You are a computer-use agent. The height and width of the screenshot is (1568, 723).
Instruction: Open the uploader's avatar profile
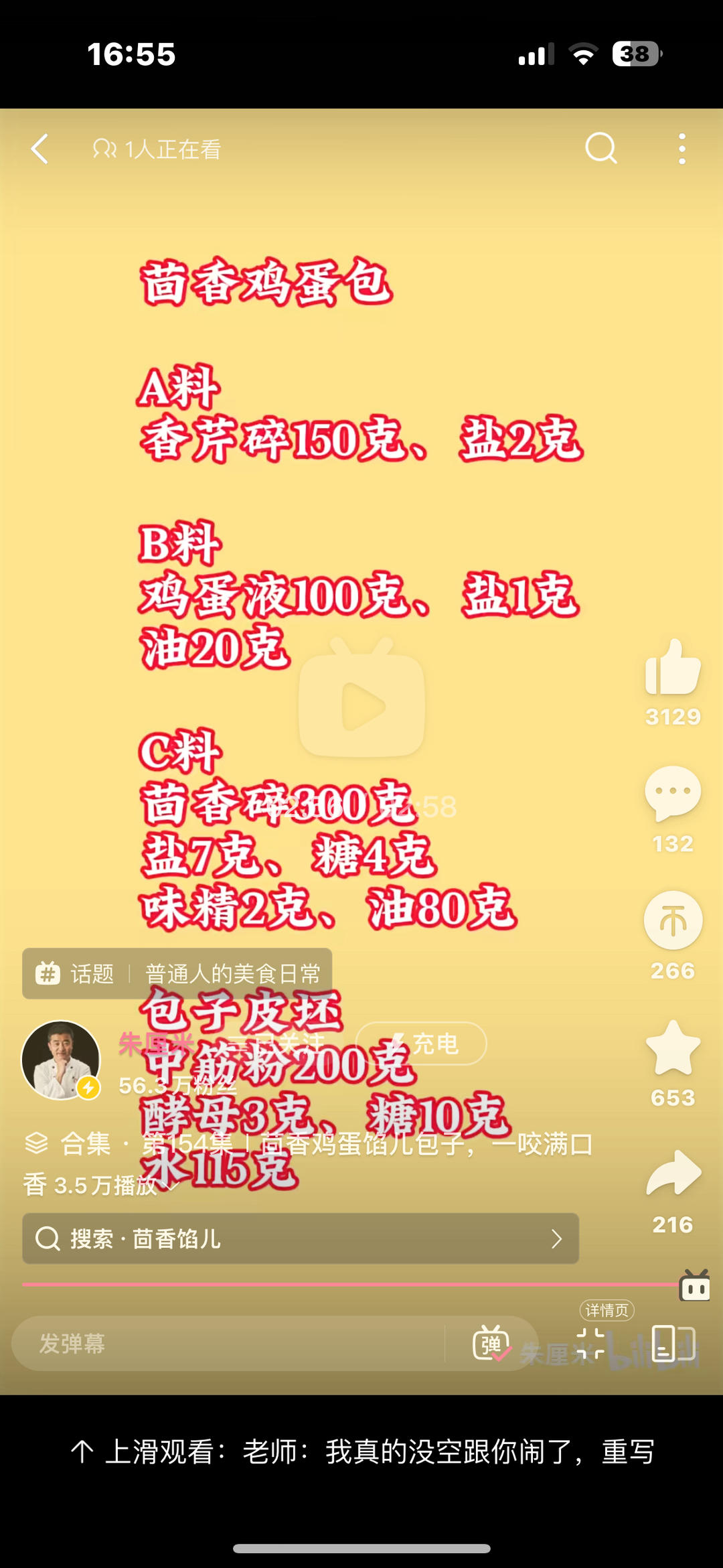61,1060
